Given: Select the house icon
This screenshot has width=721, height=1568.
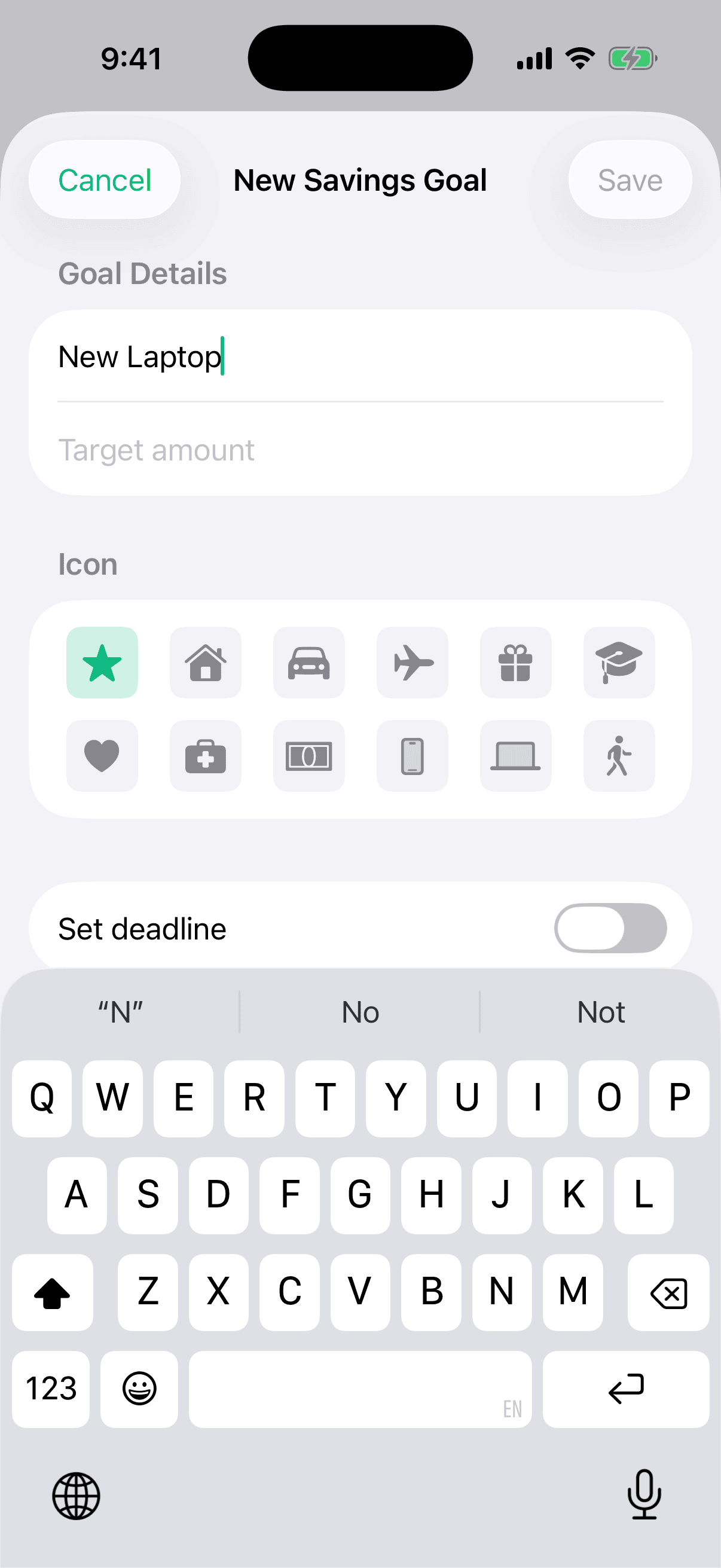Looking at the screenshot, I should coord(206,662).
